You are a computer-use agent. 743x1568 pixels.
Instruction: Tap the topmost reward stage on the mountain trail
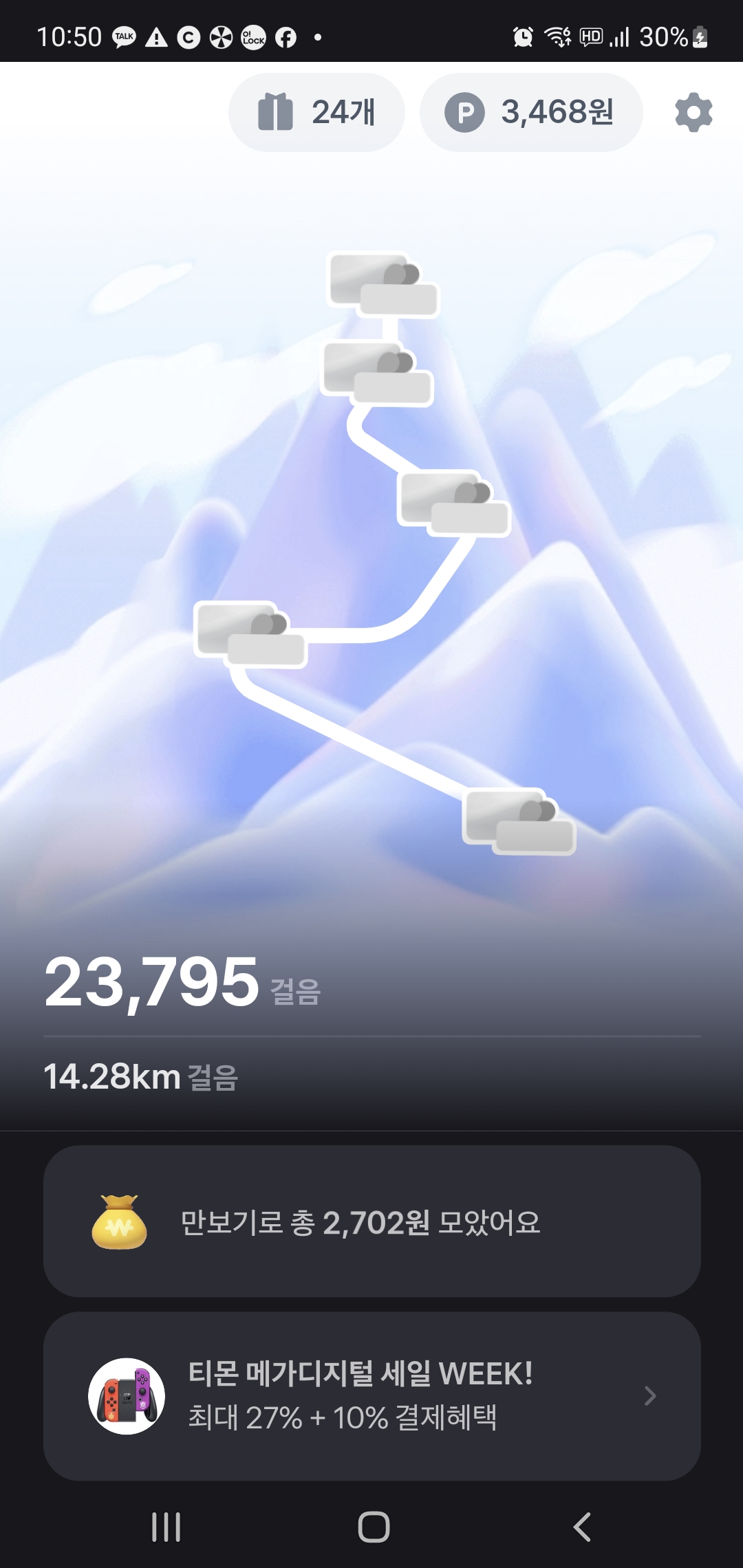click(x=383, y=285)
